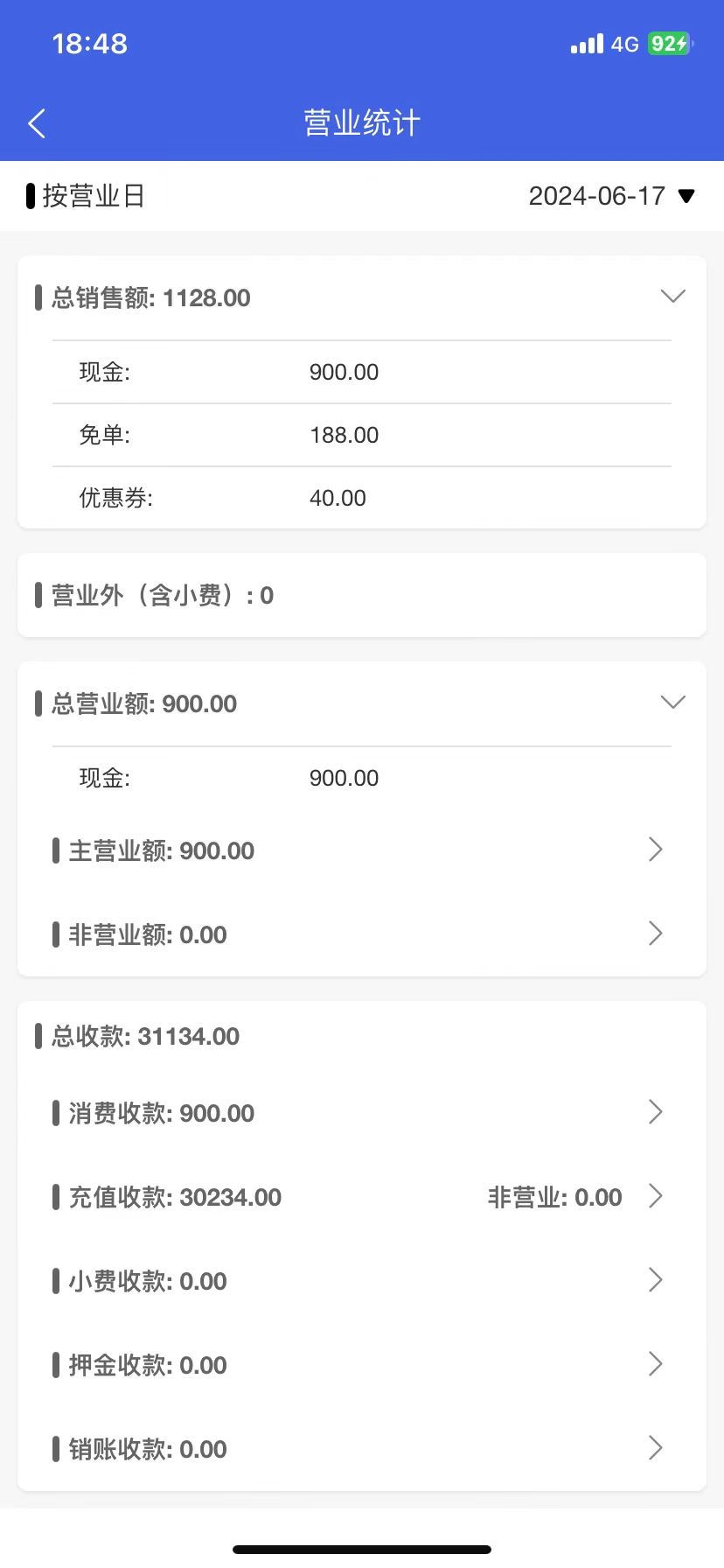Open the 销账收款 row
Viewport: 724px width, 1568px height.
[x=362, y=1449]
